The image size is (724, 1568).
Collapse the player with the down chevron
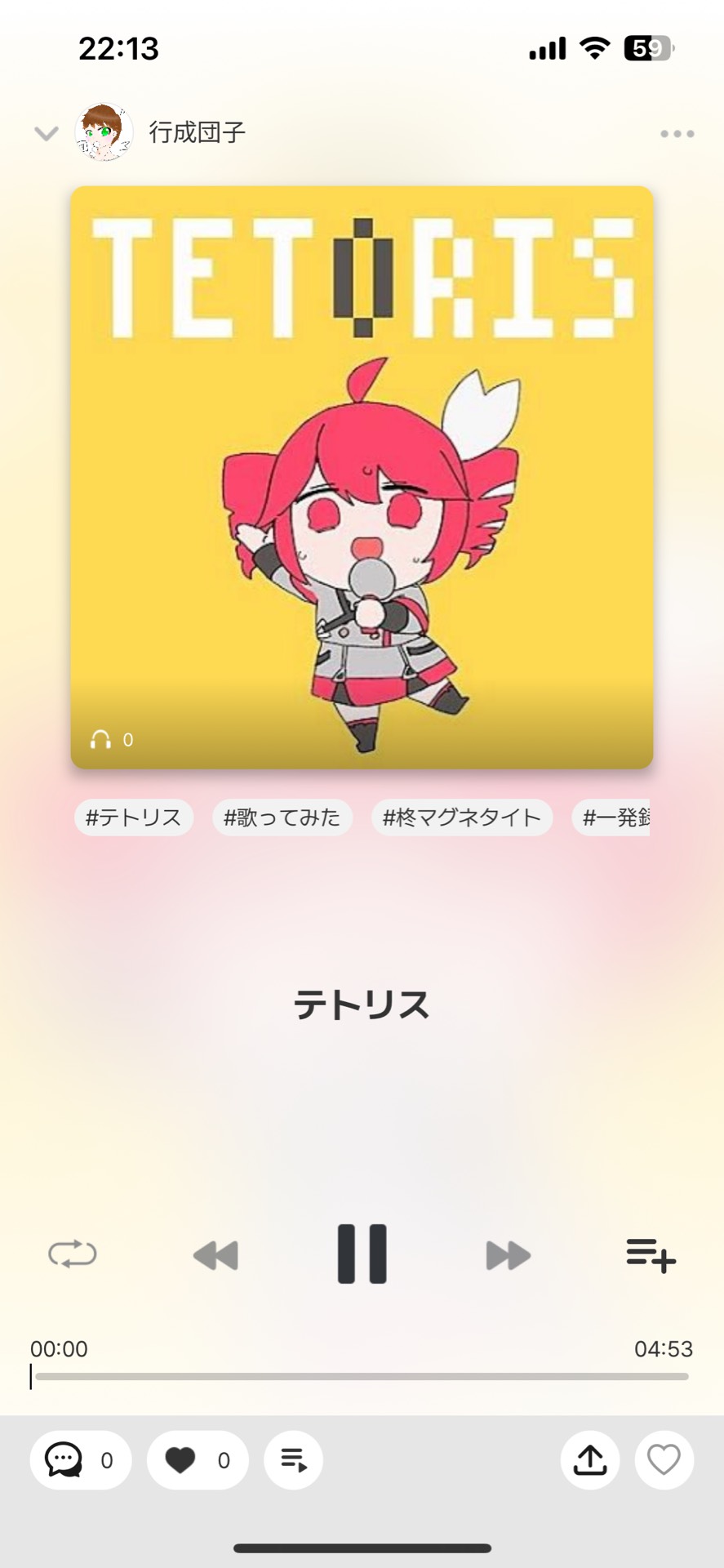(x=47, y=133)
